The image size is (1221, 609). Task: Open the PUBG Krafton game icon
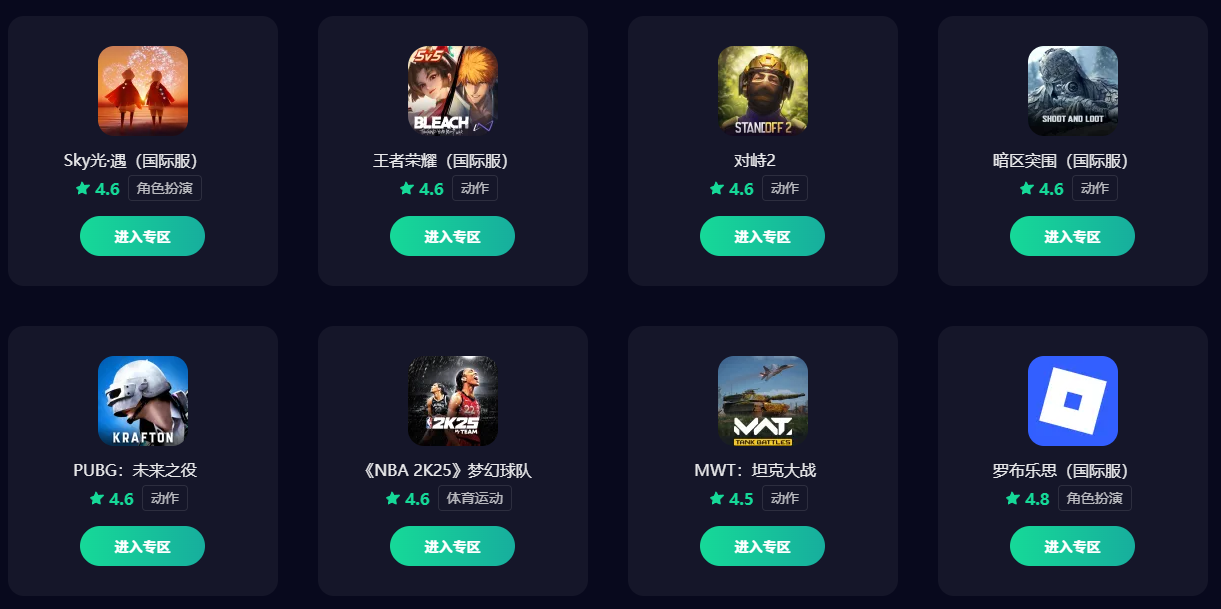coord(143,400)
